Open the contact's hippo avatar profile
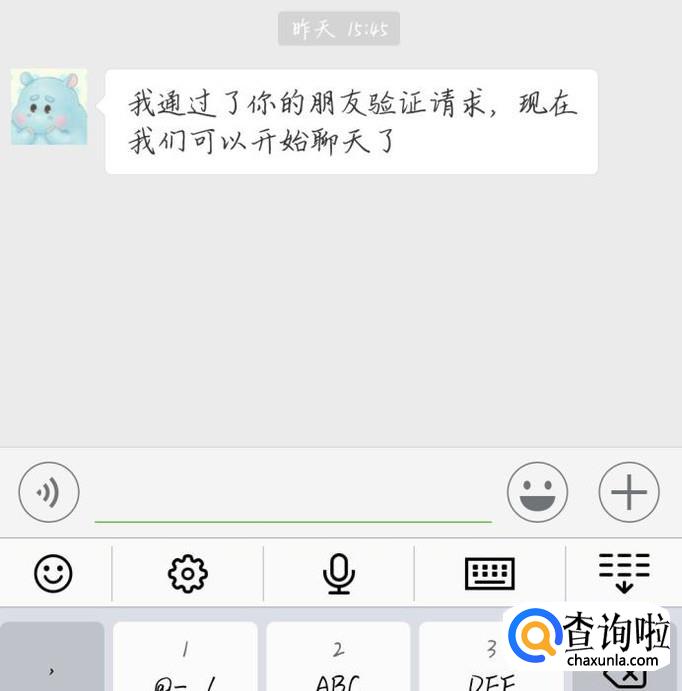This screenshot has width=682, height=691. (x=49, y=108)
